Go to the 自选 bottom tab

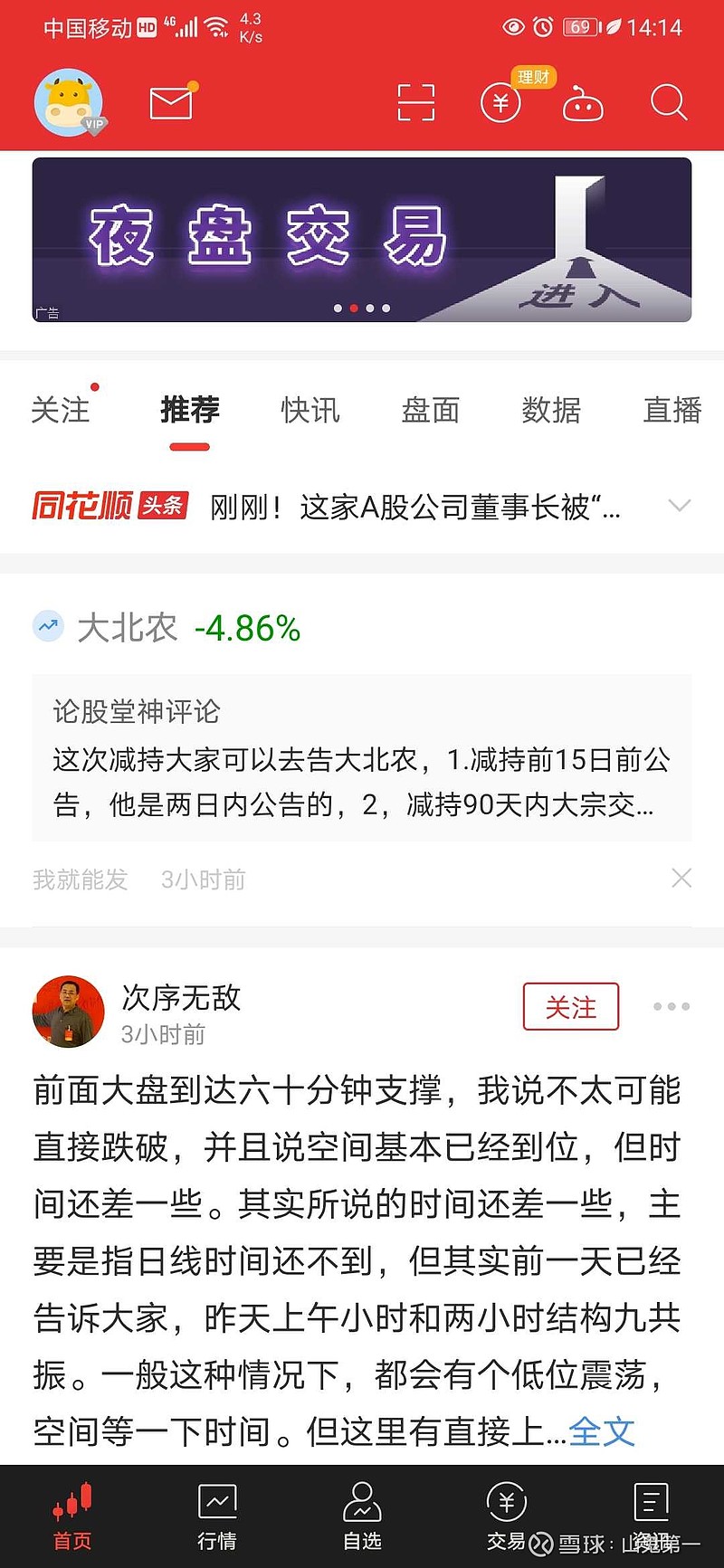pyautogui.click(x=362, y=1517)
